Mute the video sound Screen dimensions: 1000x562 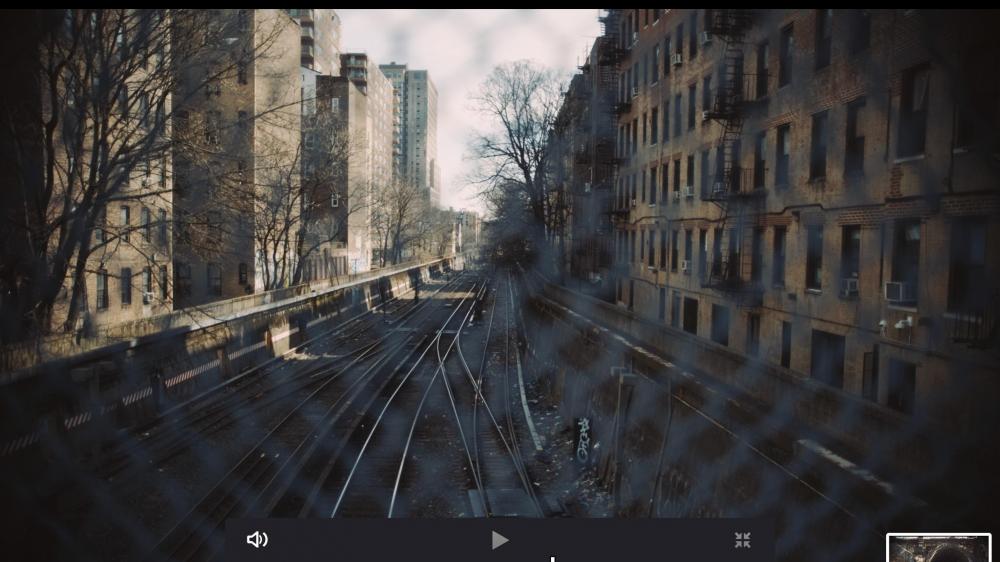(x=257, y=540)
